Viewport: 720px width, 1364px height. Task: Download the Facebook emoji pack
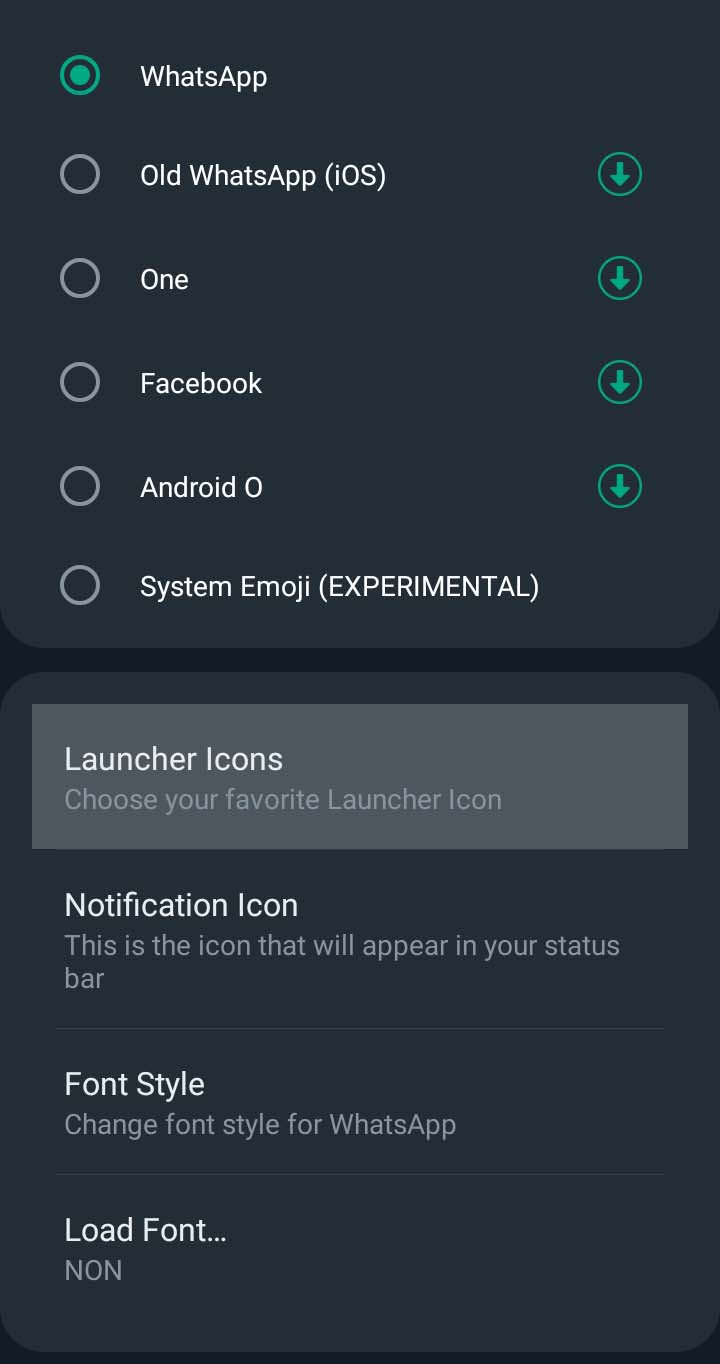click(x=620, y=382)
